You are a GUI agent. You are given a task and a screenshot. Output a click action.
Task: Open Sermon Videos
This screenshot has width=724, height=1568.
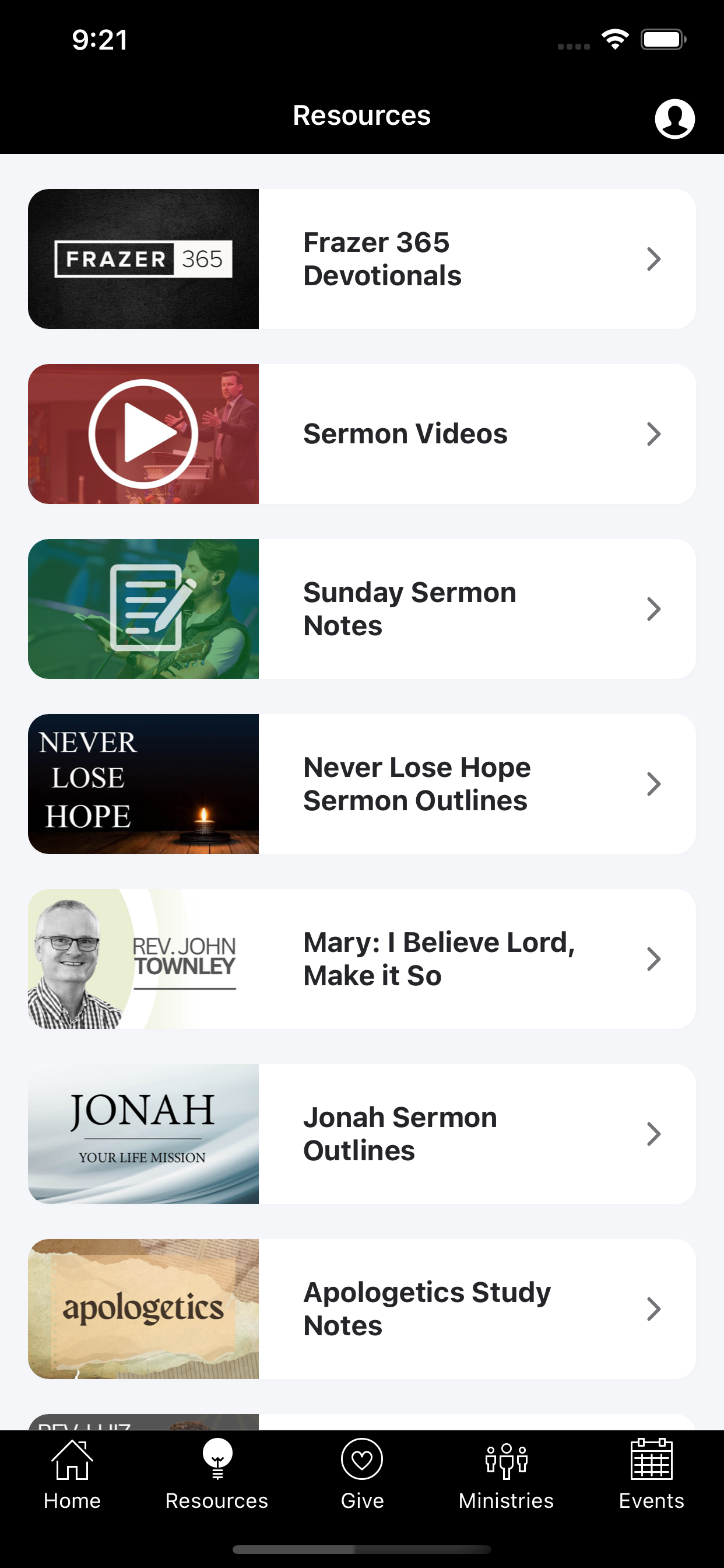click(362, 434)
